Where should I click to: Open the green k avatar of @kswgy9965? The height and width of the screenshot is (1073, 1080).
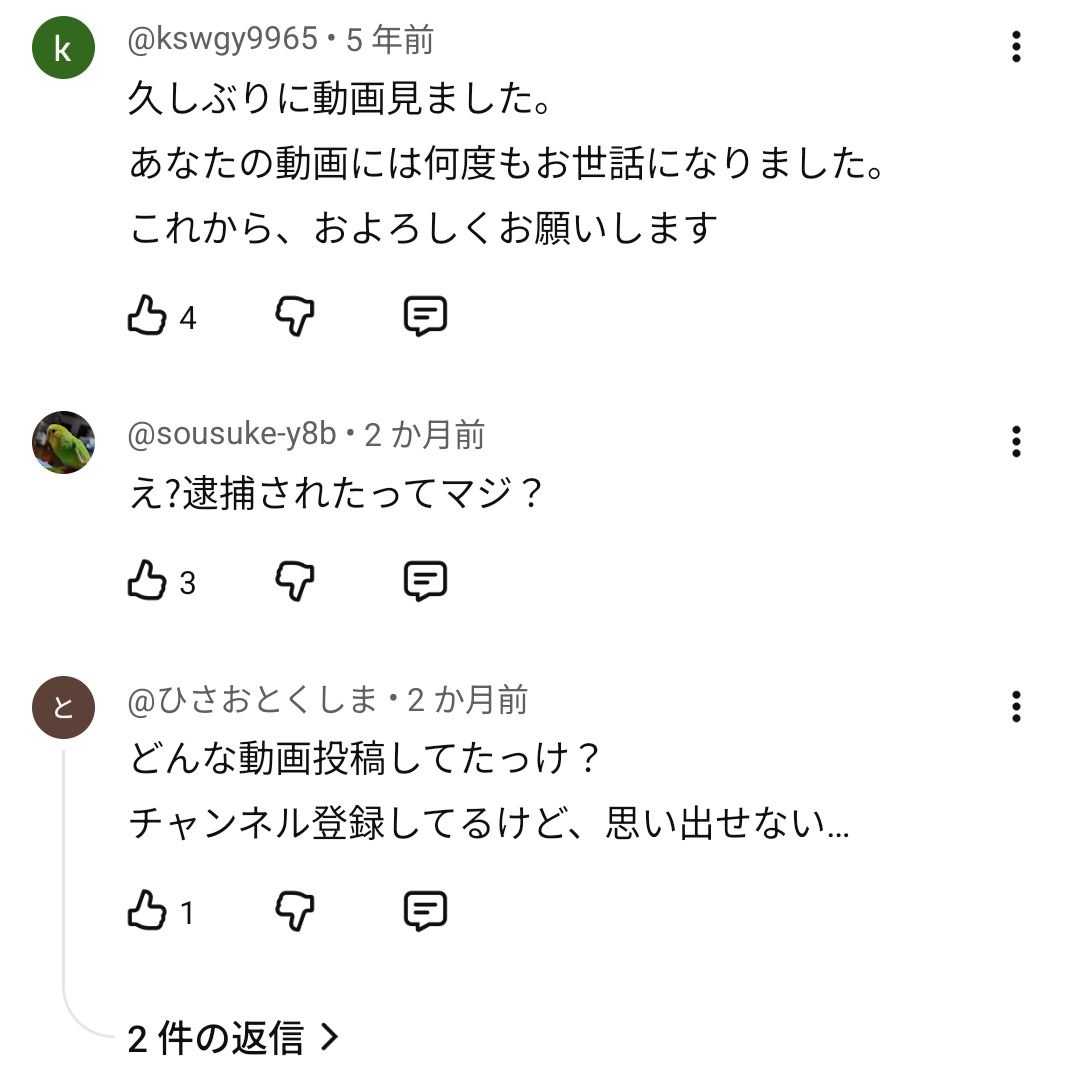(63, 48)
